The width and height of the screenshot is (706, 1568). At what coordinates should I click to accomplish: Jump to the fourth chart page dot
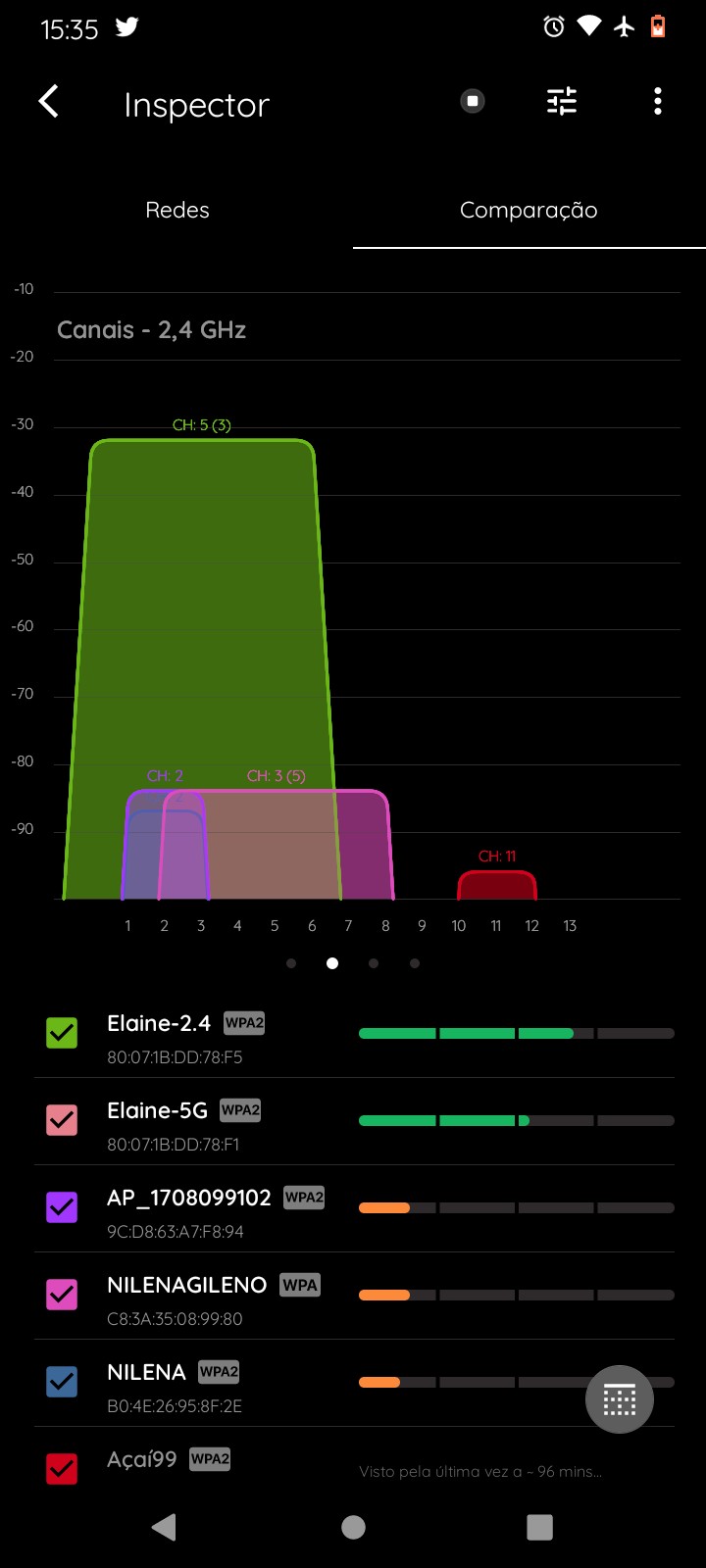tap(415, 963)
